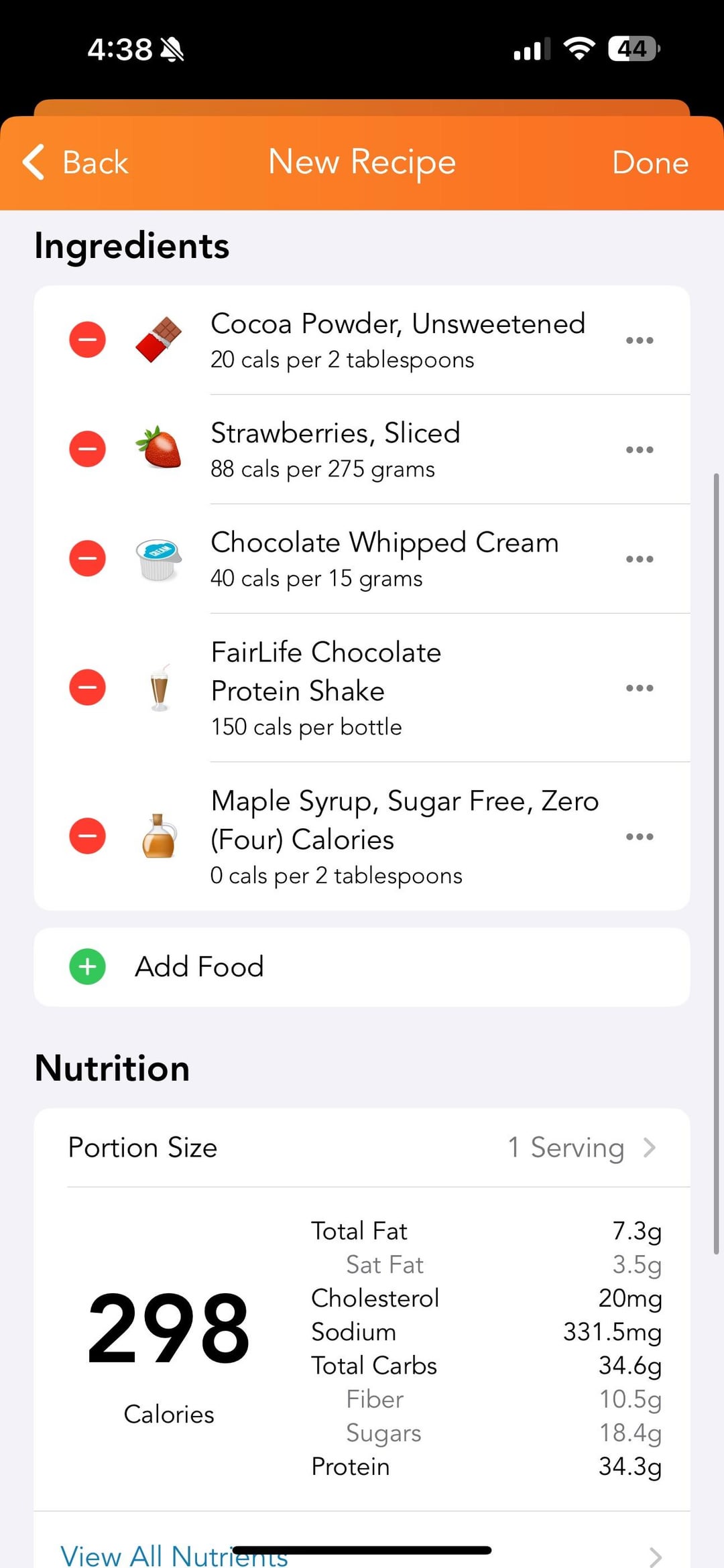Image resolution: width=724 pixels, height=1568 pixels.
Task: Remove FairLife Chocolate Protein Shake
Action: pos(88,688)
